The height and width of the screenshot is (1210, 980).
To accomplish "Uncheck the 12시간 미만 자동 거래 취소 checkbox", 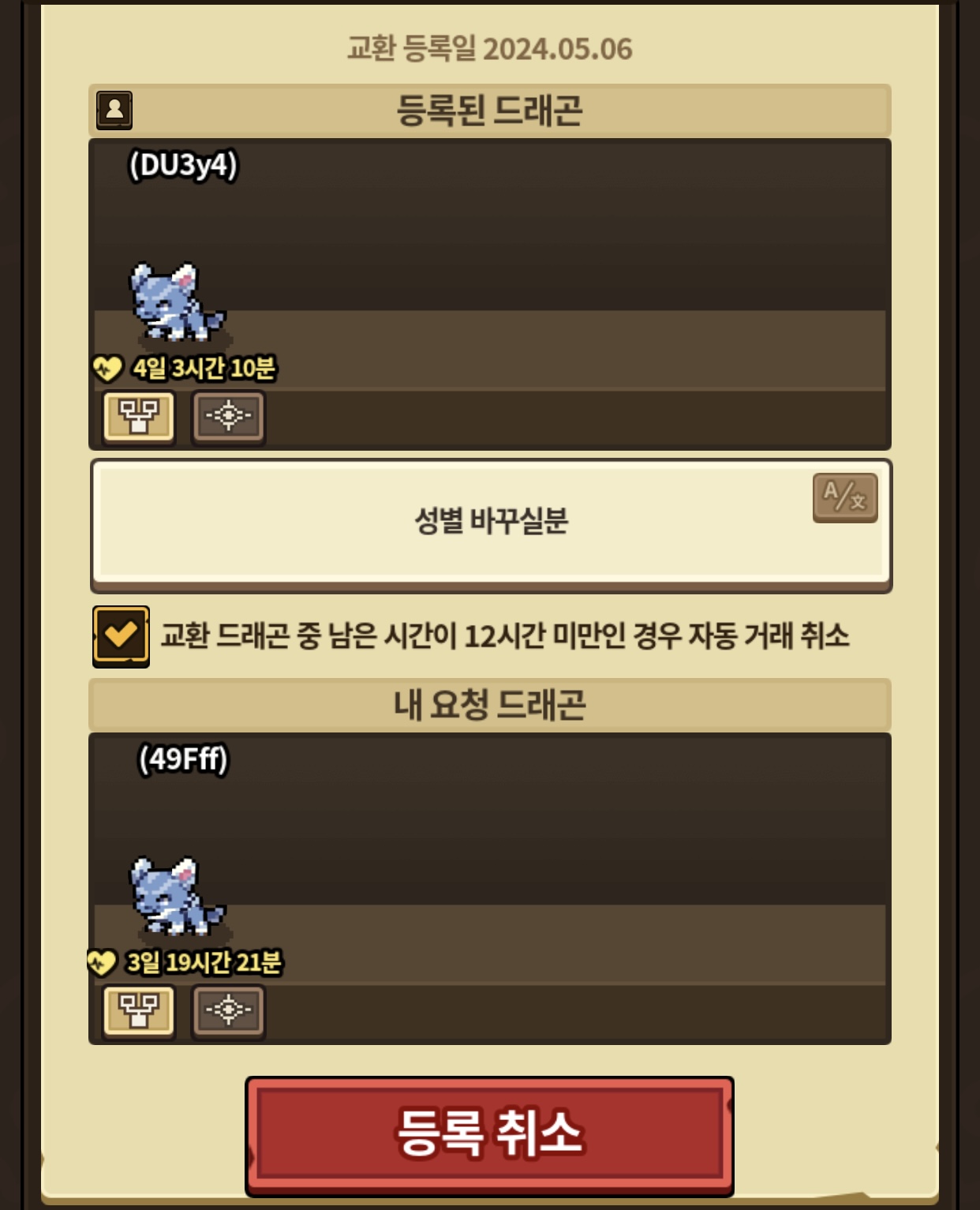I will [121, 636].
